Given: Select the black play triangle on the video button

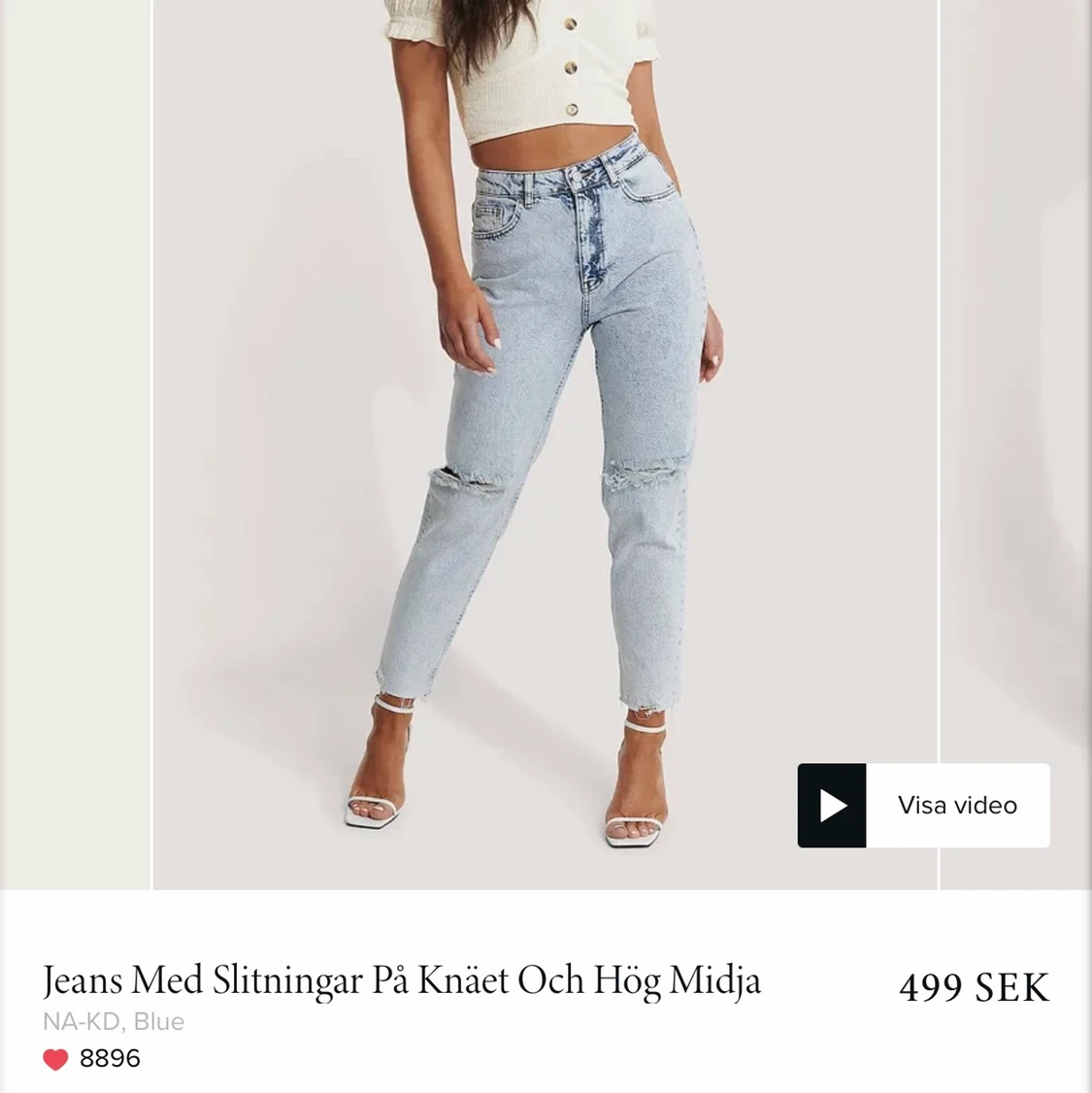Looking at the screenshot, I should click(x=831, y=805).
